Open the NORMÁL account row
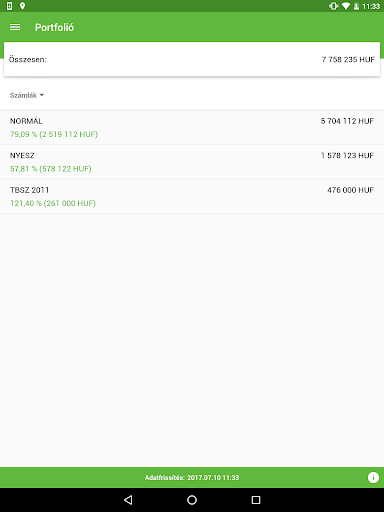The width and height of the screenshot is (384, 512). [192, 127]
